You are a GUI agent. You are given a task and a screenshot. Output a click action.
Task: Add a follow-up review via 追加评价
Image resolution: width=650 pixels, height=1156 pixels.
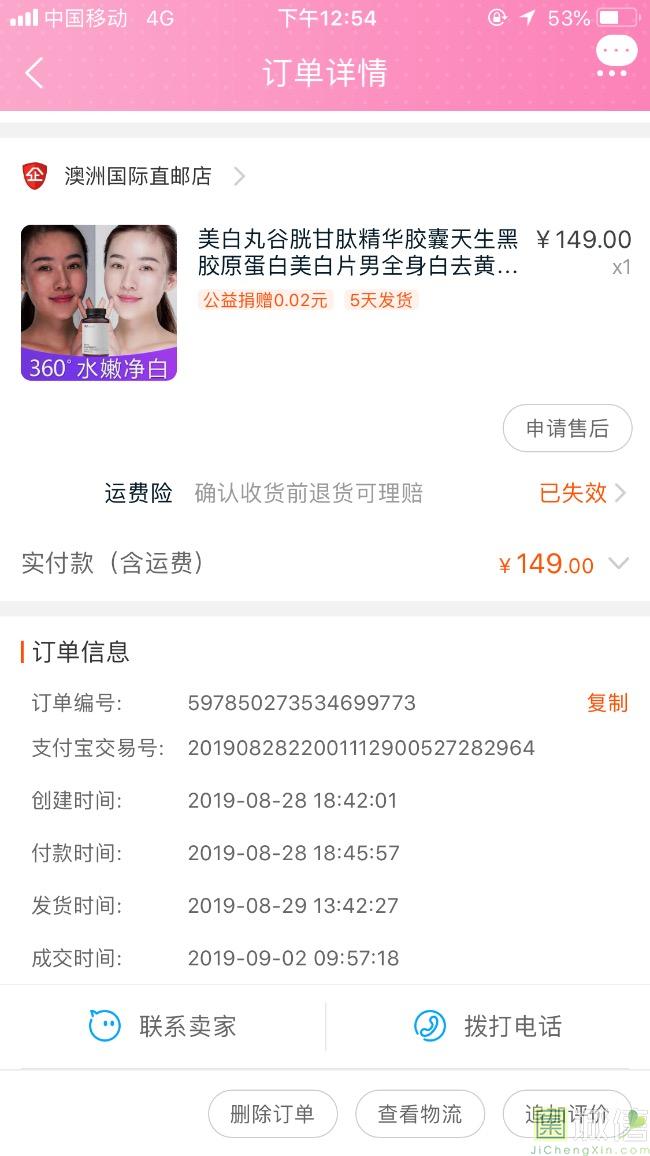coord(567,1113)
